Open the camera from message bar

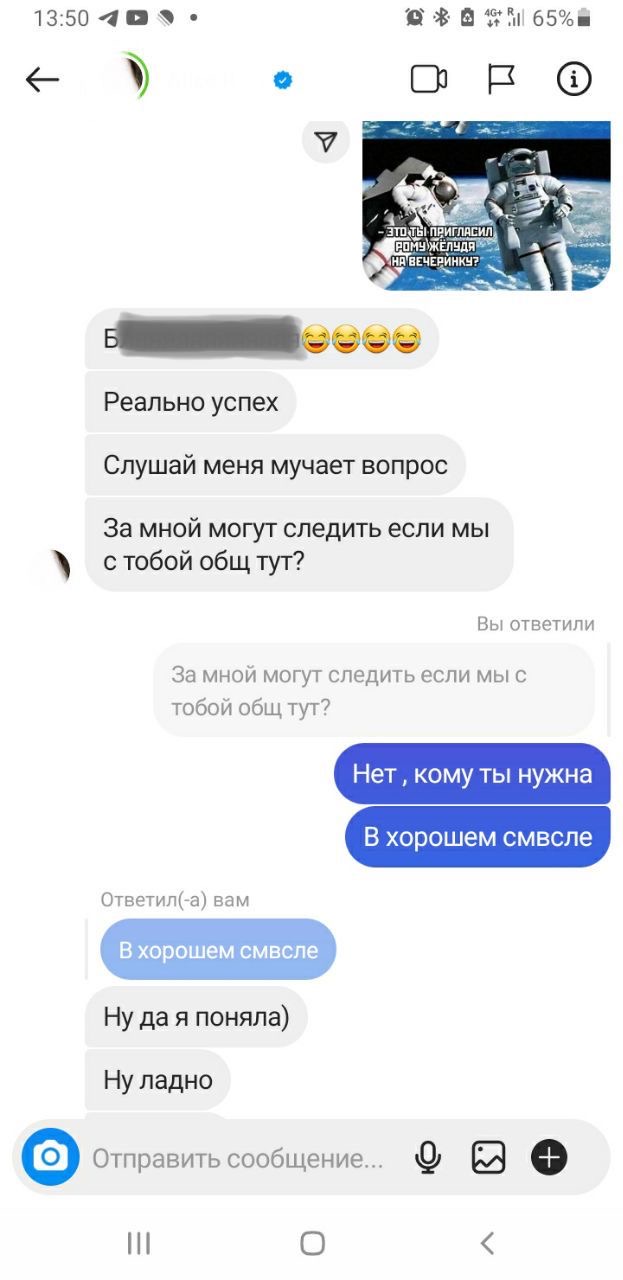click(50, 1157)
